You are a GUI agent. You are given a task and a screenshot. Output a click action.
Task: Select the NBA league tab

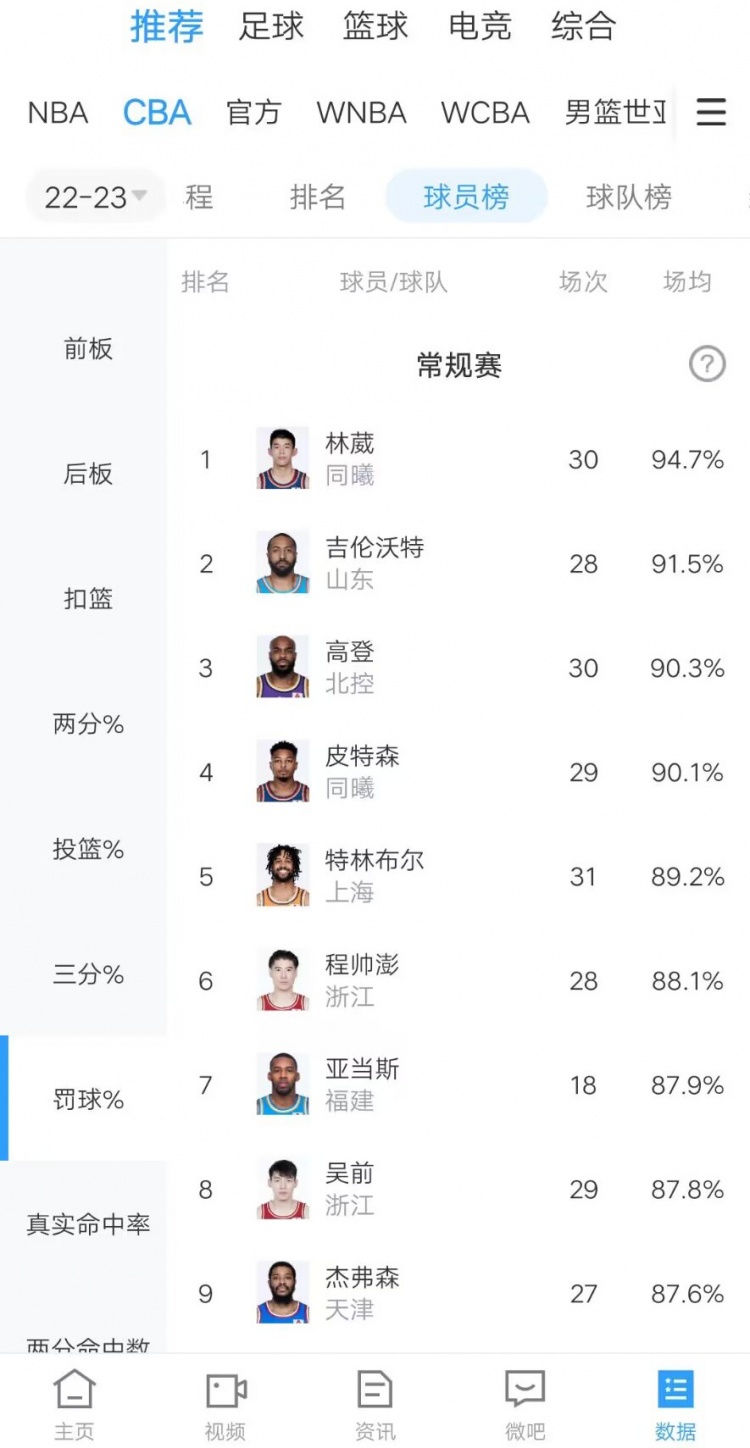point(58,113)
